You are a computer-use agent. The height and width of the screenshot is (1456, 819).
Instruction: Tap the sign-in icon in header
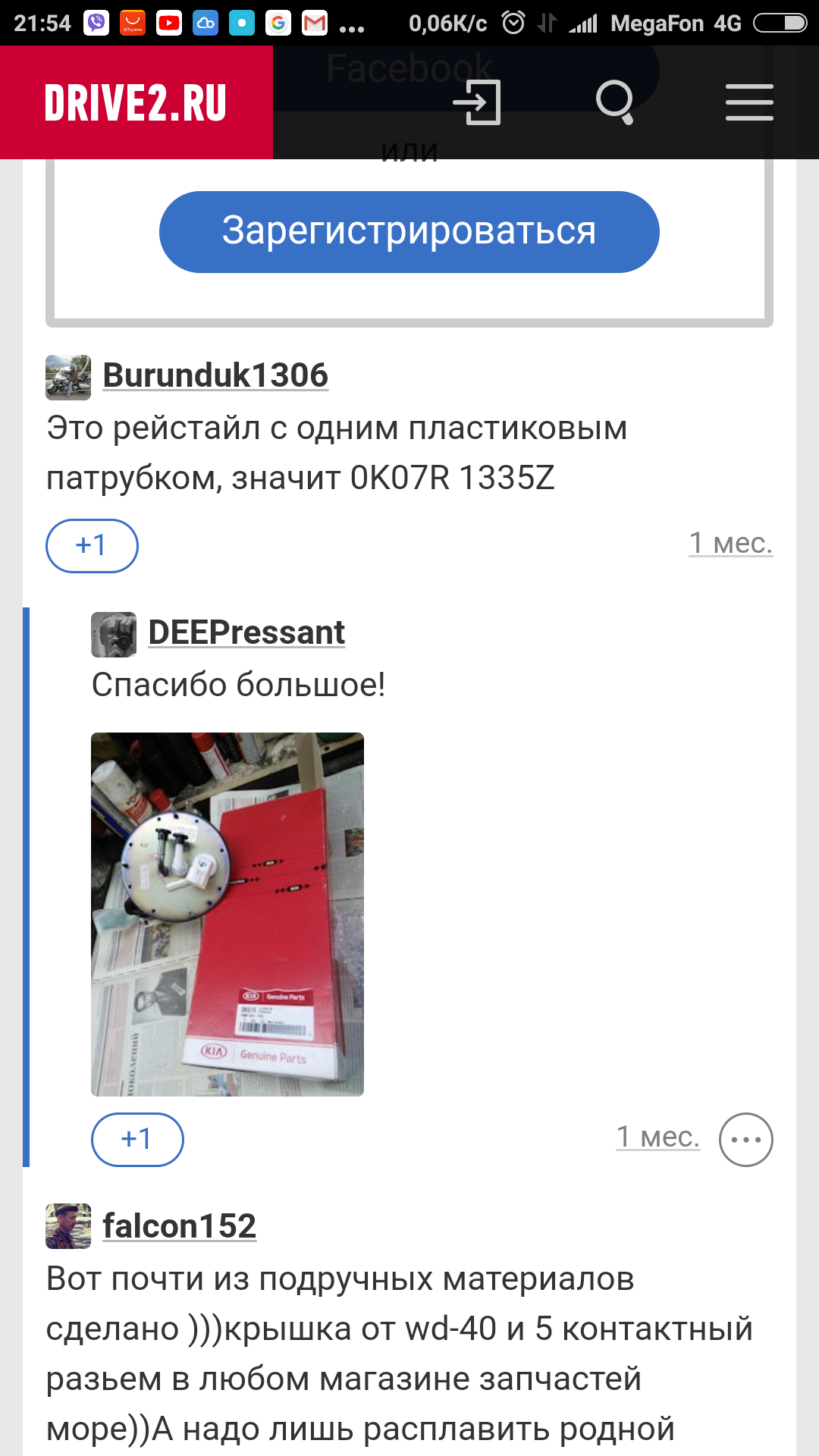pyautogui.click(x=477, y=102)
